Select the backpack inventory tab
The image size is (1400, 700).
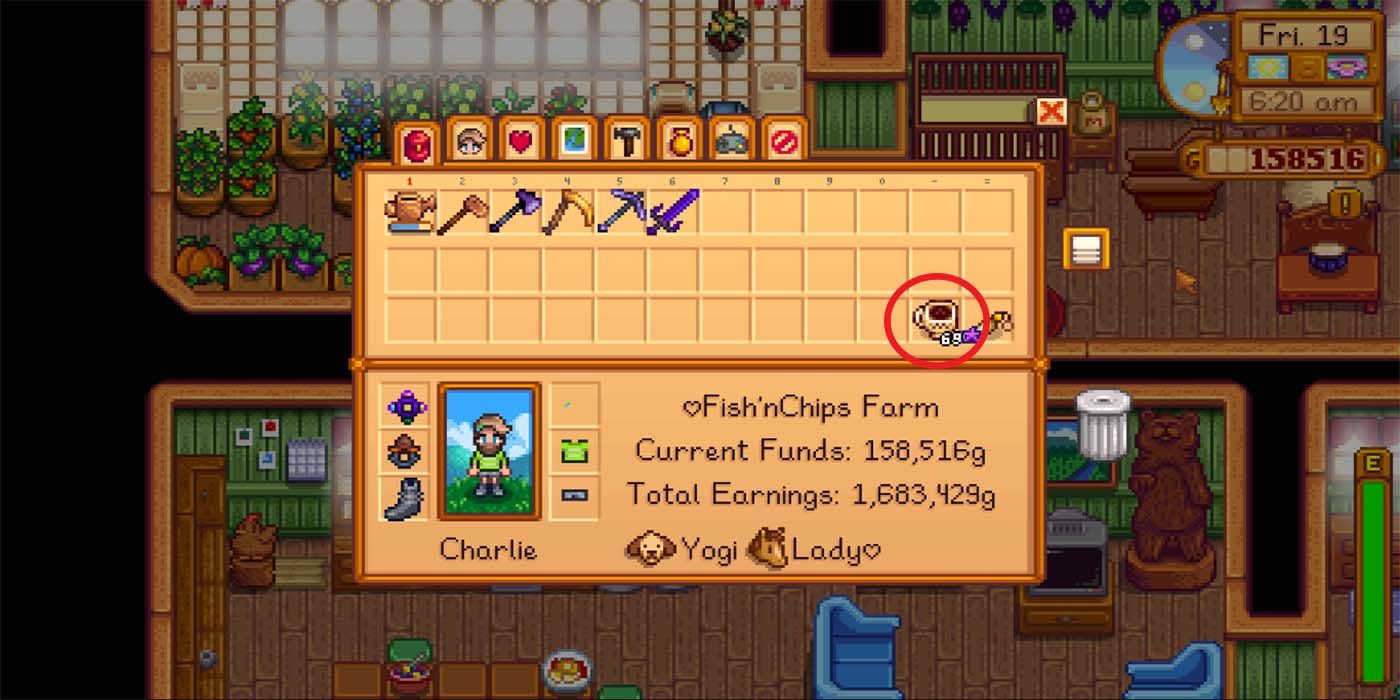tap(418, 144)
